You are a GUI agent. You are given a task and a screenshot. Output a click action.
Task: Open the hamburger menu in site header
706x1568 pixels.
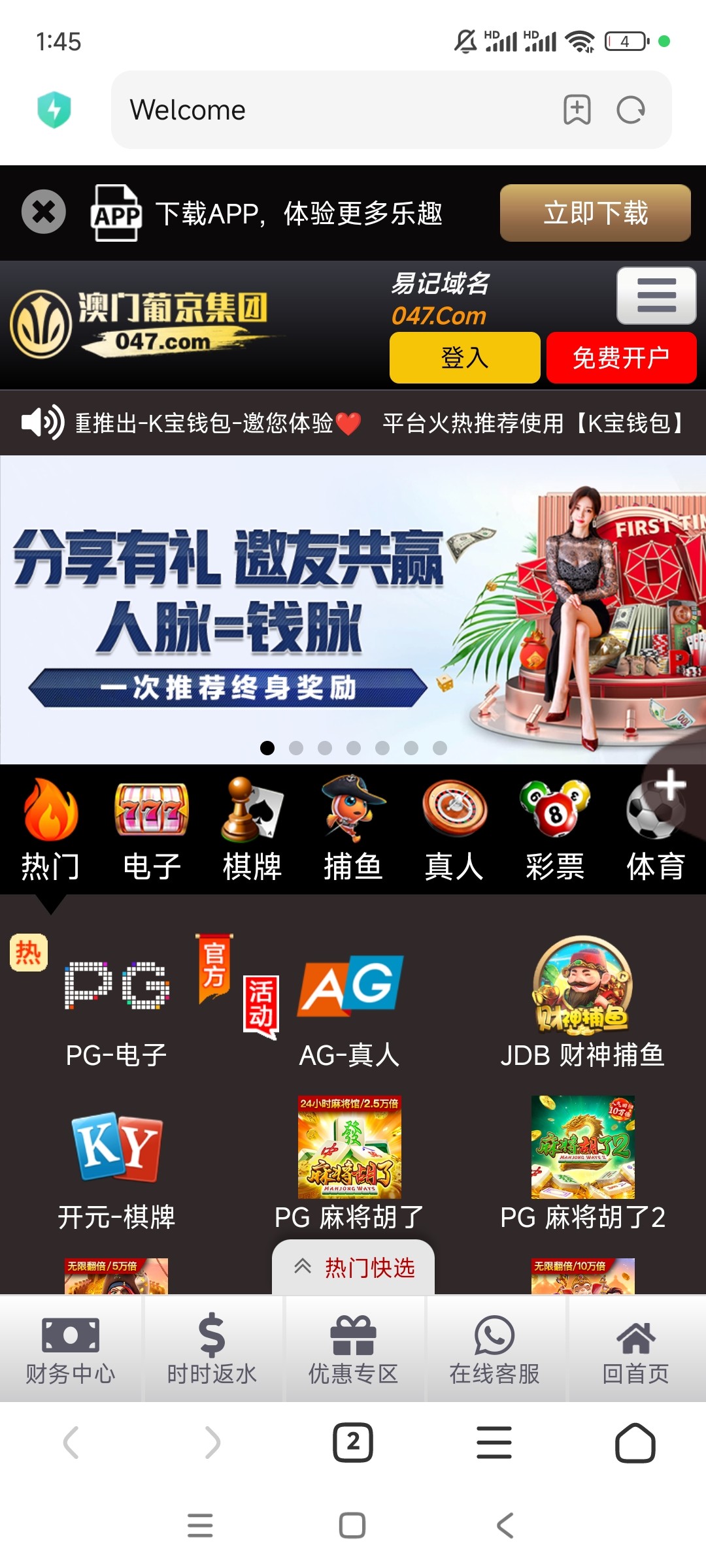(x=656, y=295)
